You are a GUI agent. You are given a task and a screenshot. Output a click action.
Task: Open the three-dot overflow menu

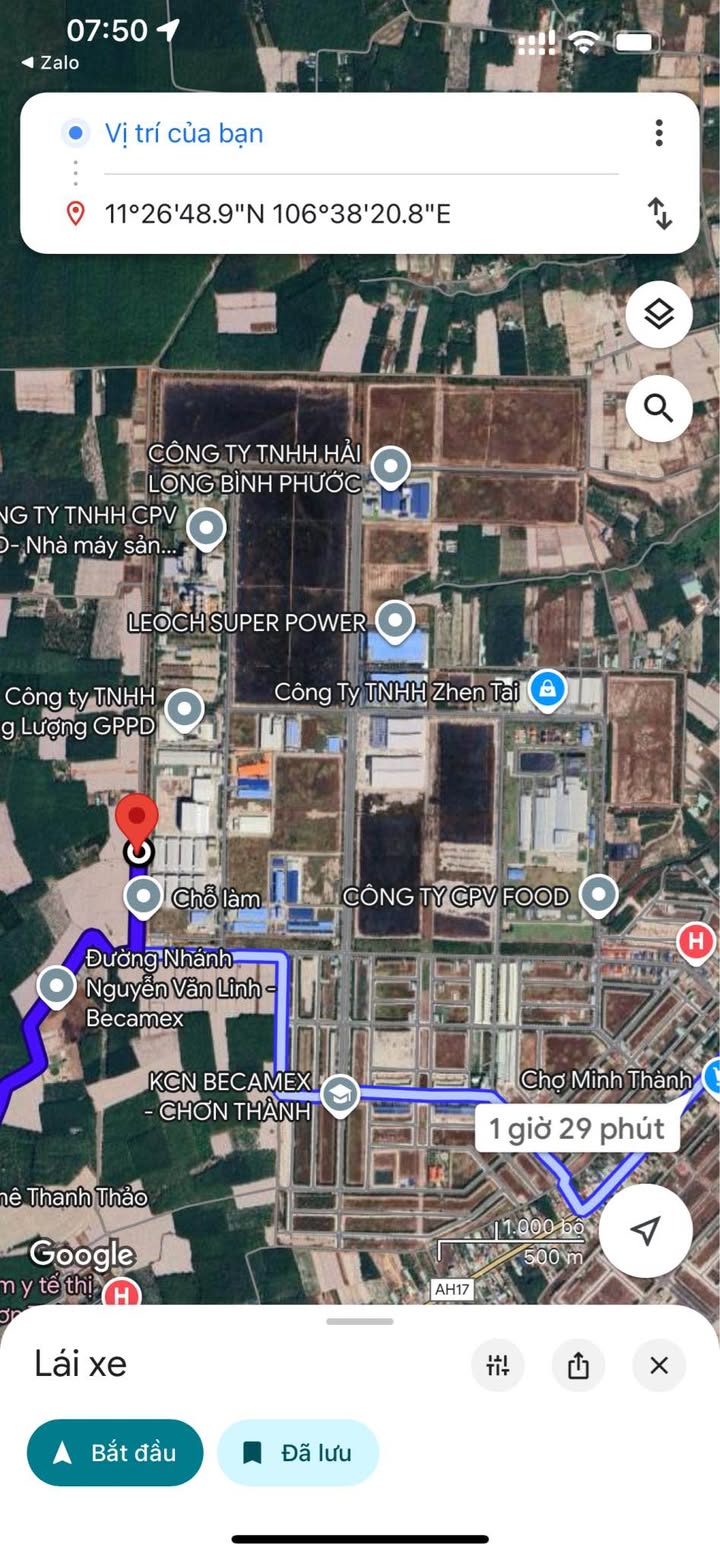click(659, 133)
